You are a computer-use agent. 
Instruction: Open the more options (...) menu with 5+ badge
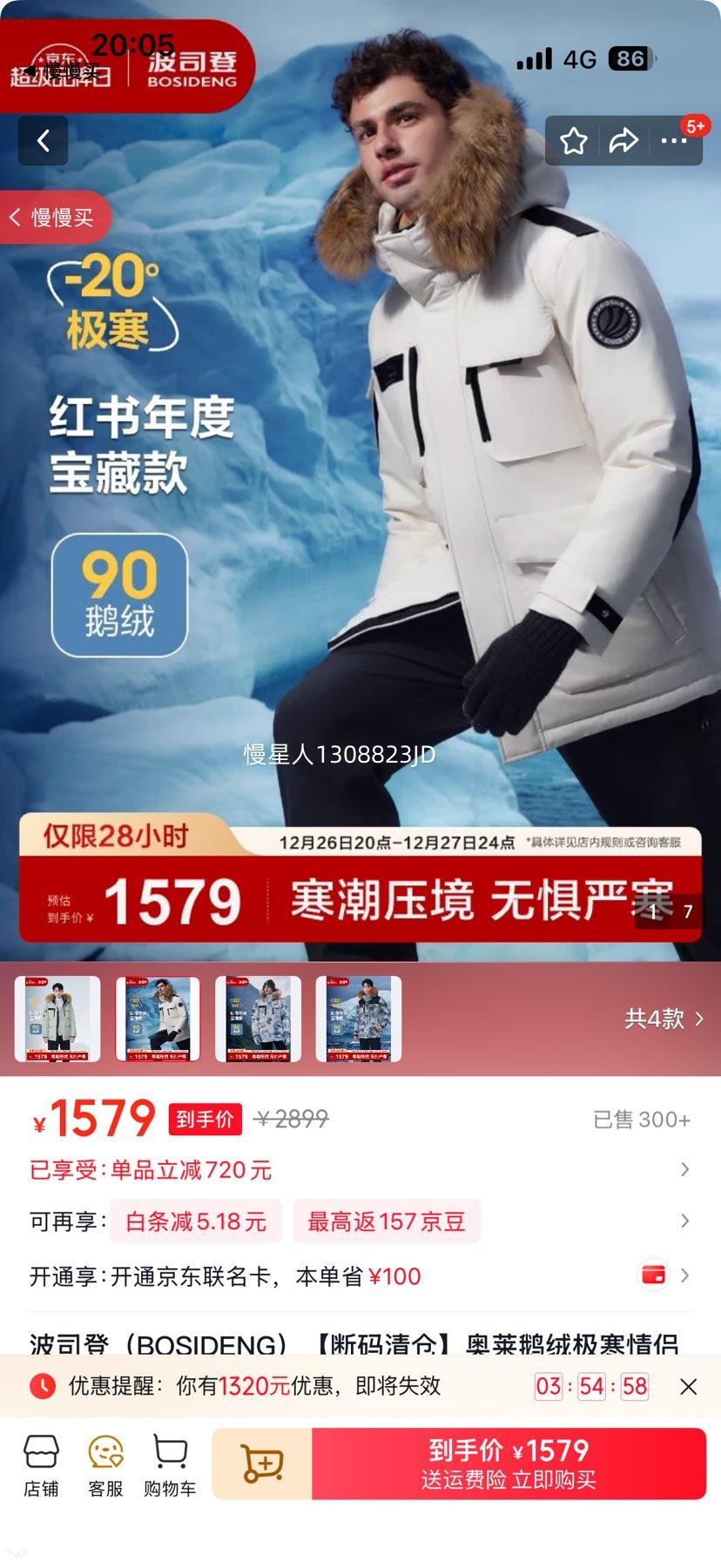point(677,141)
